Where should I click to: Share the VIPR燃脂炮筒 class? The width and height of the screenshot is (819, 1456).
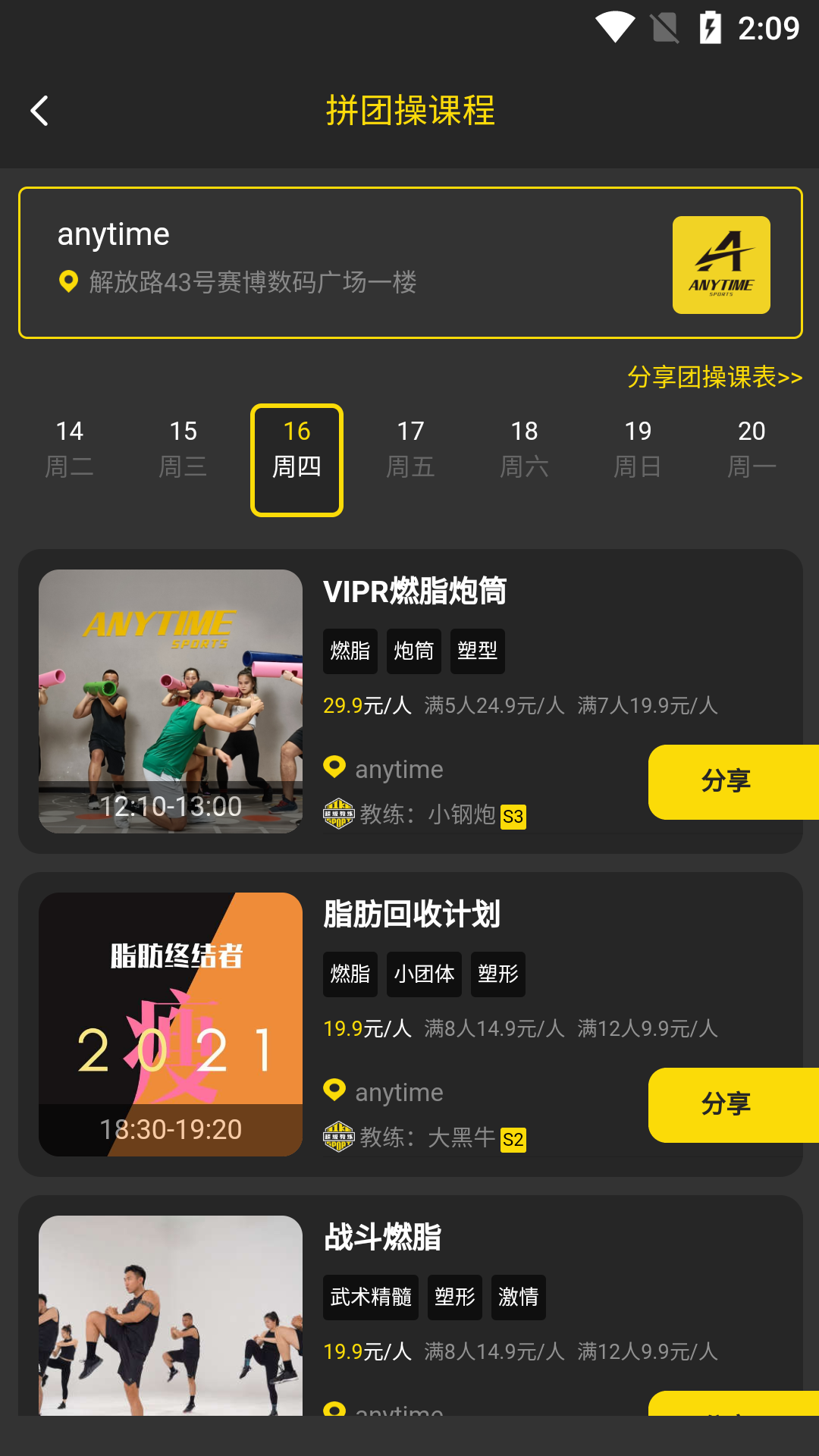click(726, 781)
